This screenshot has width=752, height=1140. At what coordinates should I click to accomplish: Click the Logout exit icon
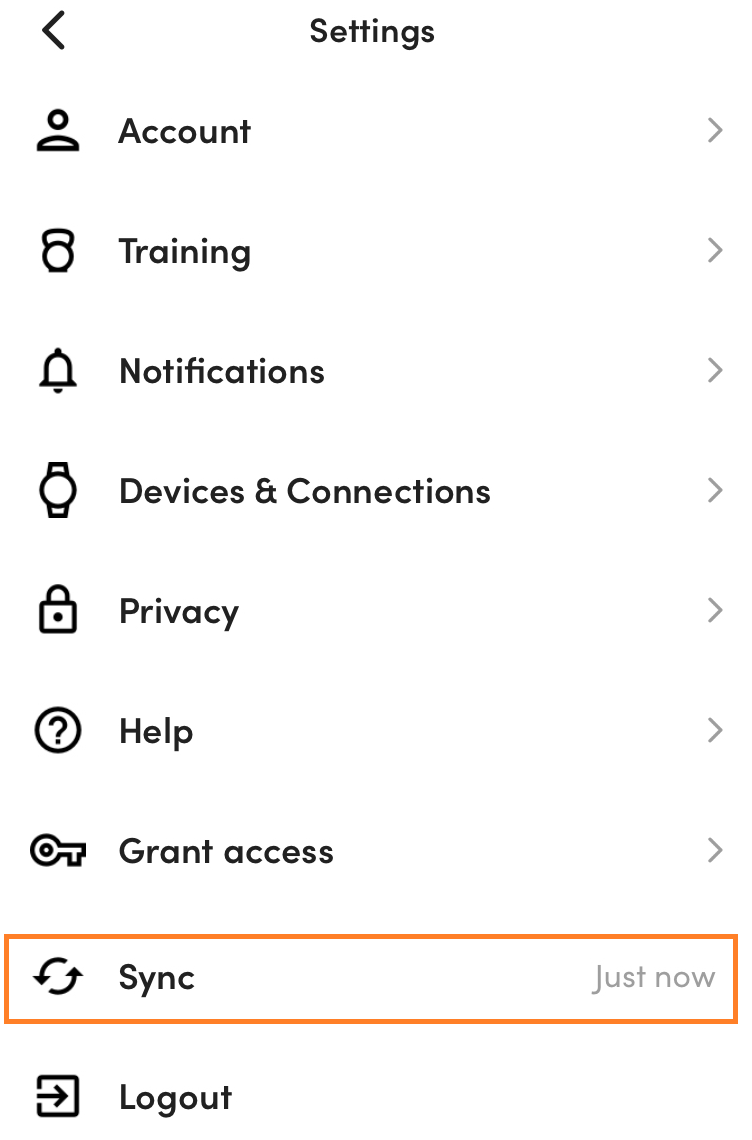57,1096
